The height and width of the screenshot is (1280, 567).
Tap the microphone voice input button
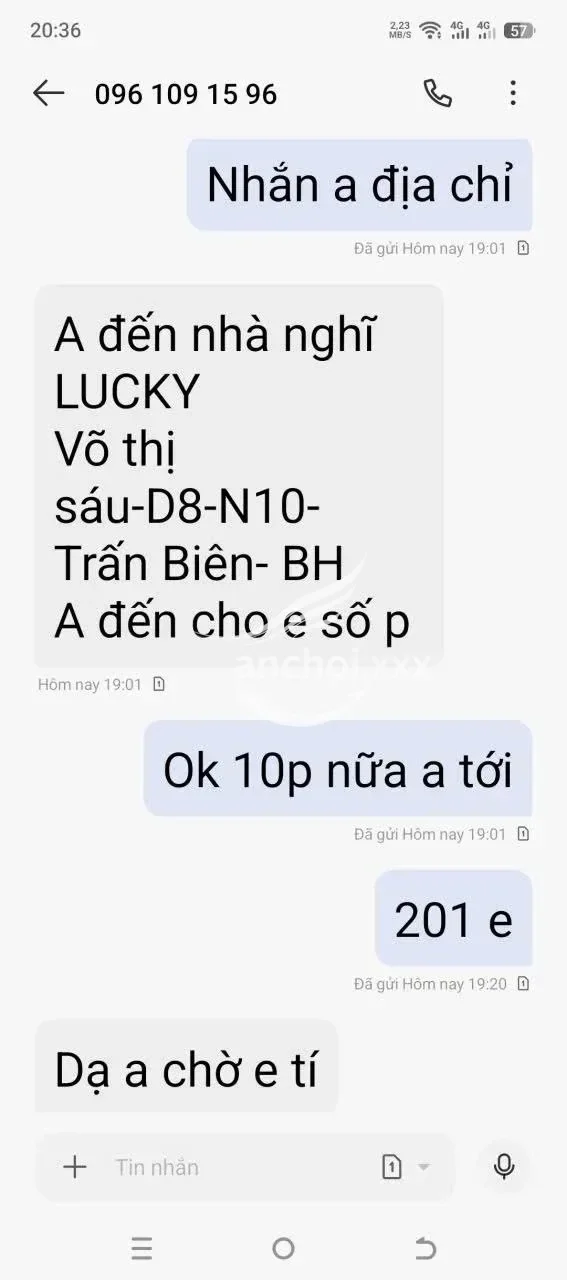504,1166
